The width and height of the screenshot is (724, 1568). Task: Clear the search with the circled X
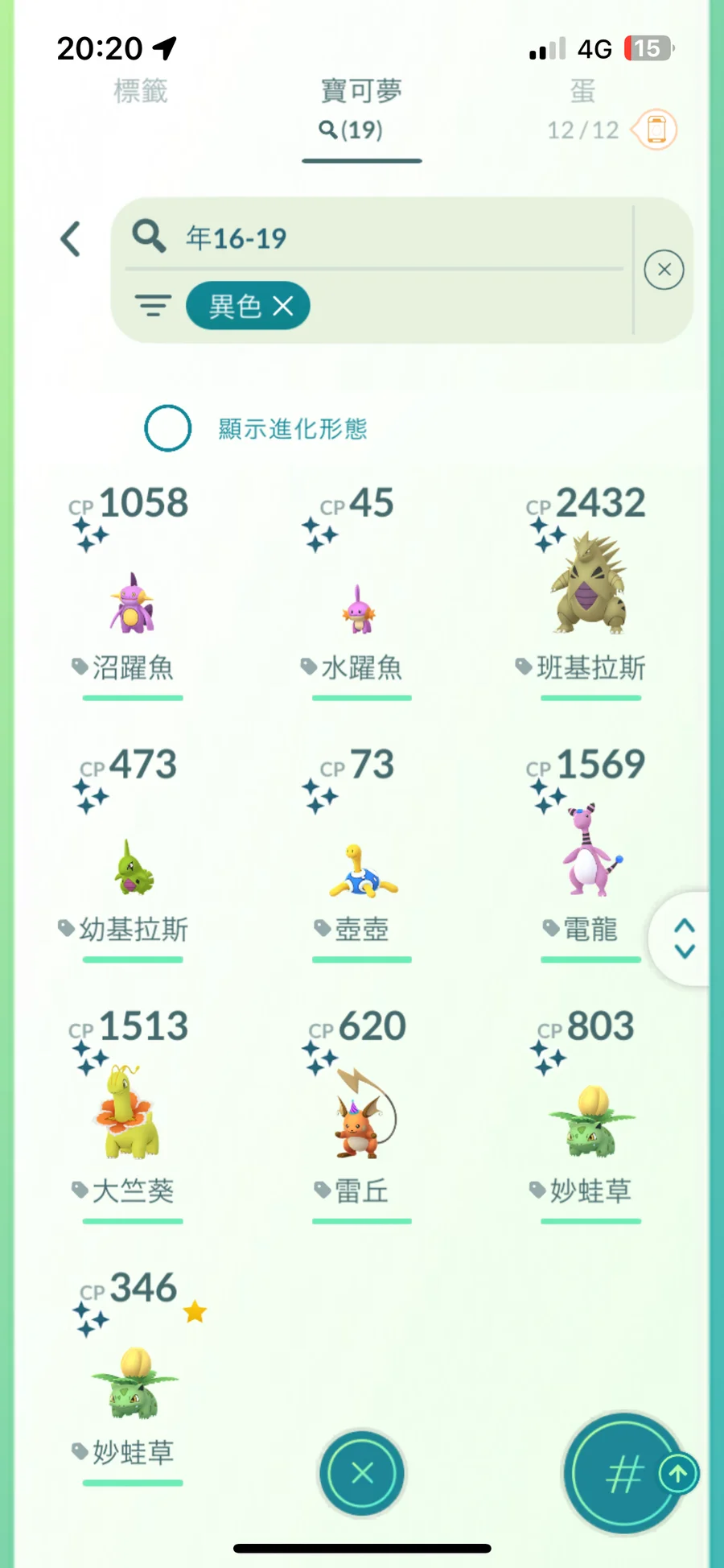664,270
